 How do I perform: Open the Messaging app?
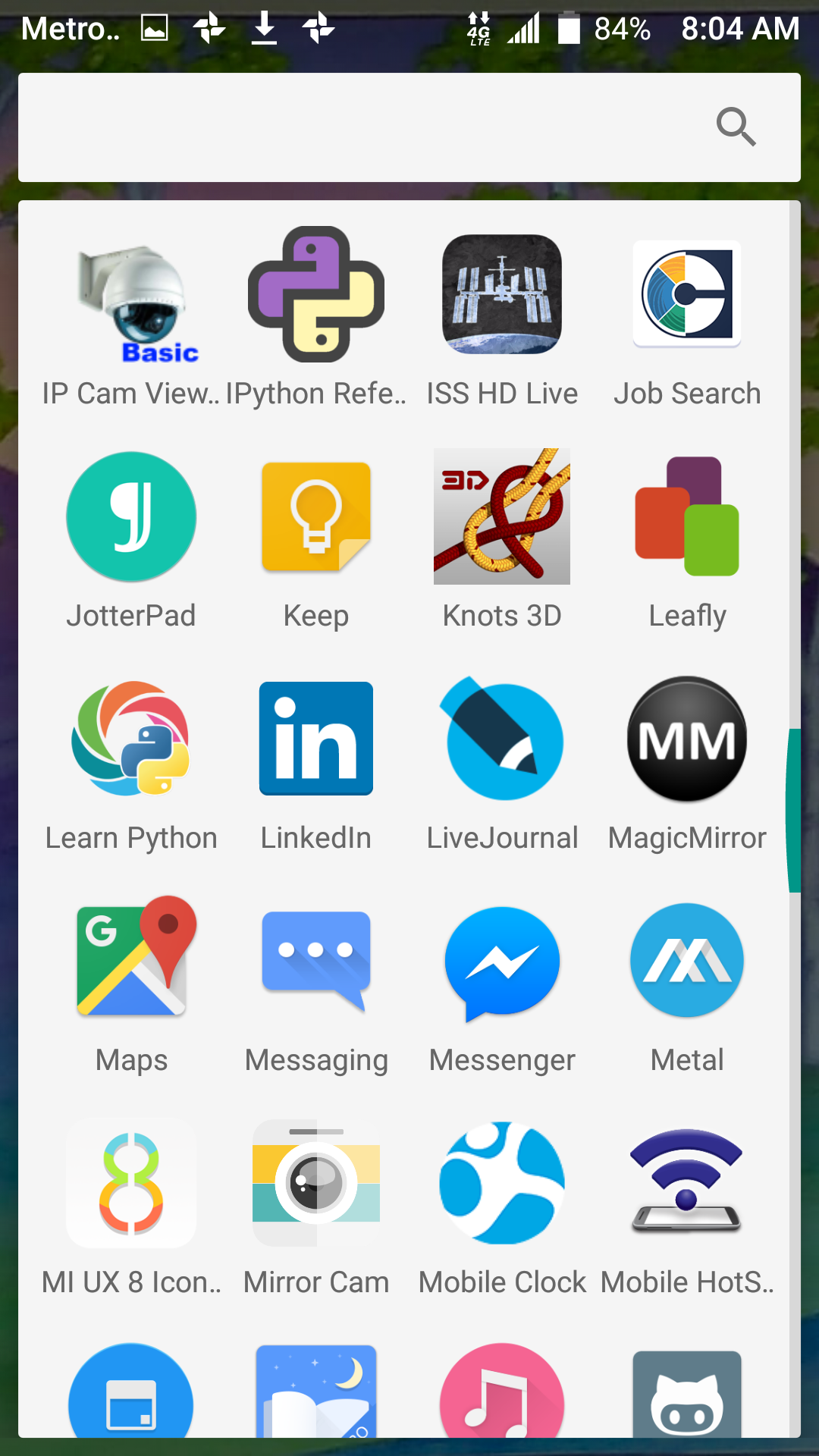(316, 960)
